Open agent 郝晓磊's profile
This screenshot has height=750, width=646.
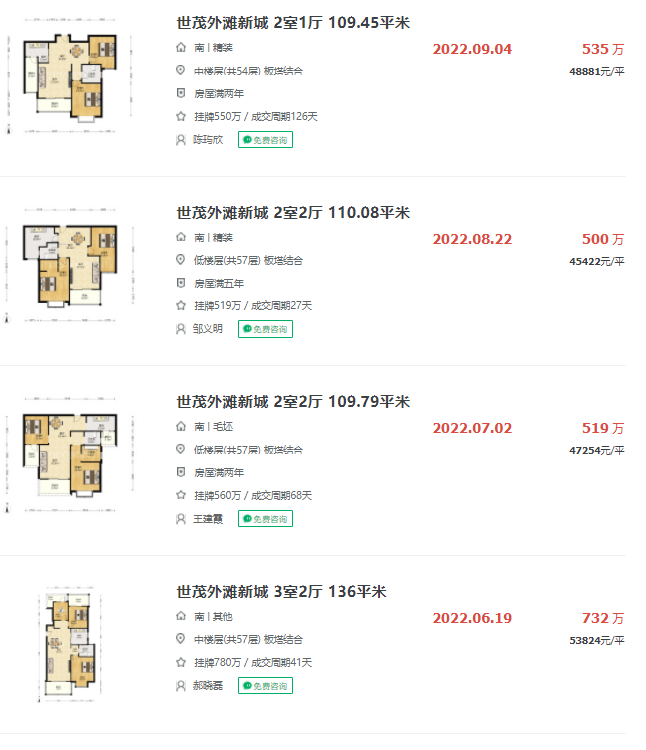click(207, 686)
